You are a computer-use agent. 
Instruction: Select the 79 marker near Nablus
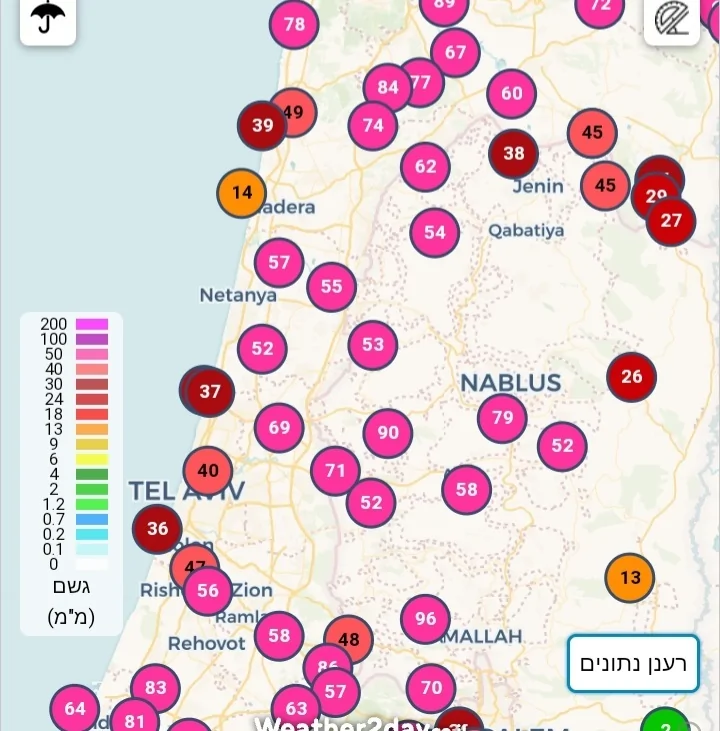(502, 418)
